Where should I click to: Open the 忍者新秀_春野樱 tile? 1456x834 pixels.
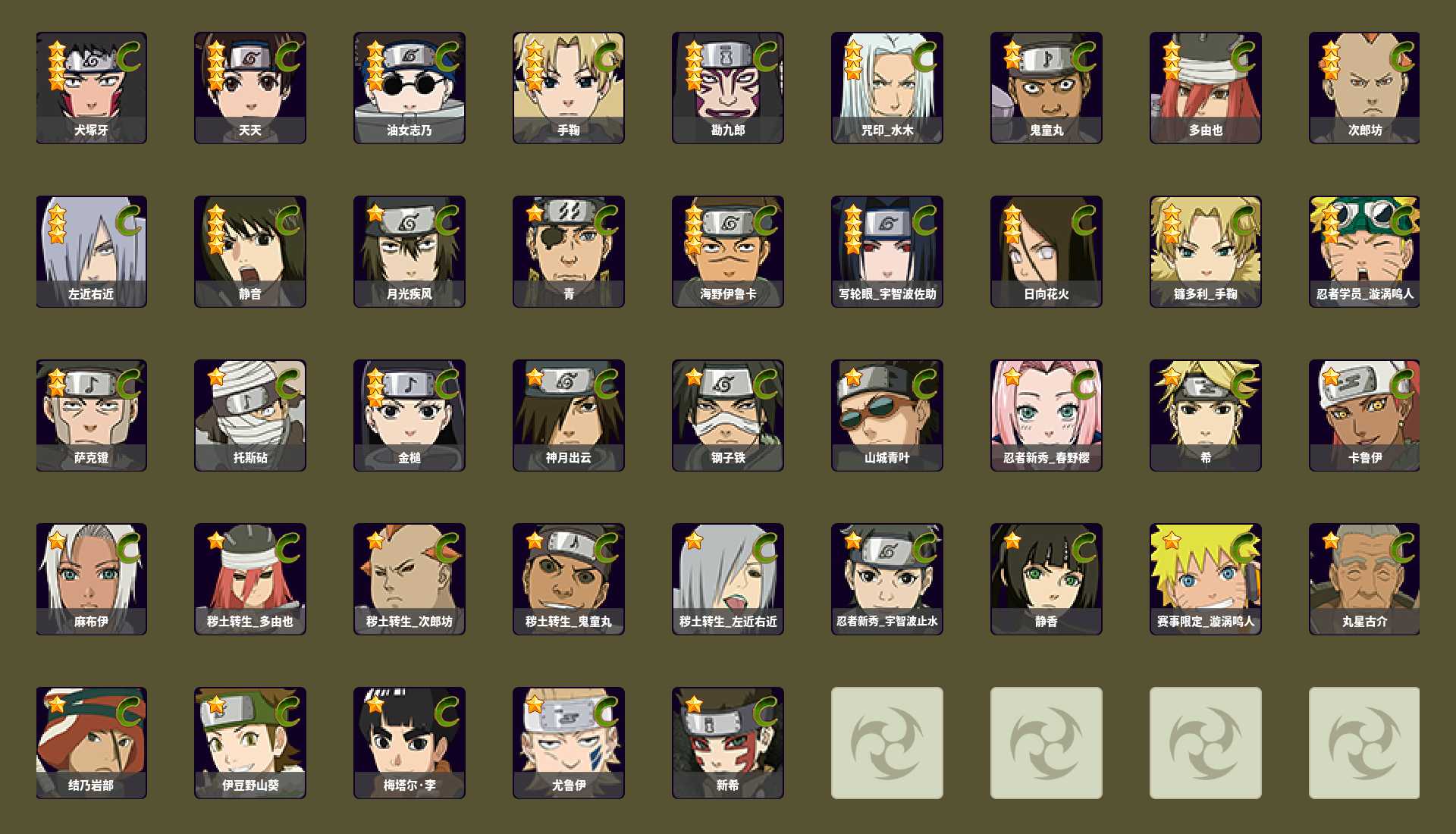pyautogui.click(x=1046, y=415)
